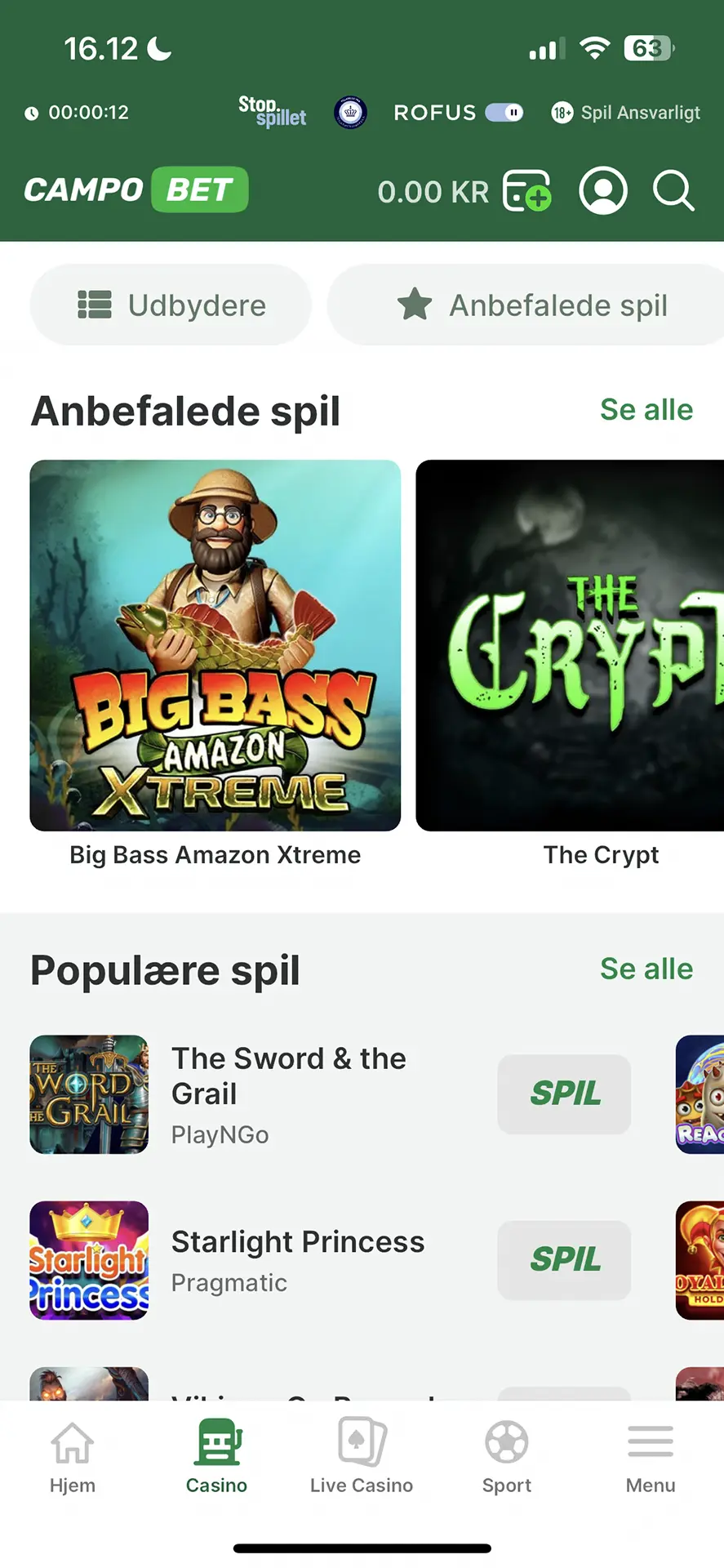Play The Sword & the Grail
This screenshot has width=724, height=1568.
tap(564, 1094)
